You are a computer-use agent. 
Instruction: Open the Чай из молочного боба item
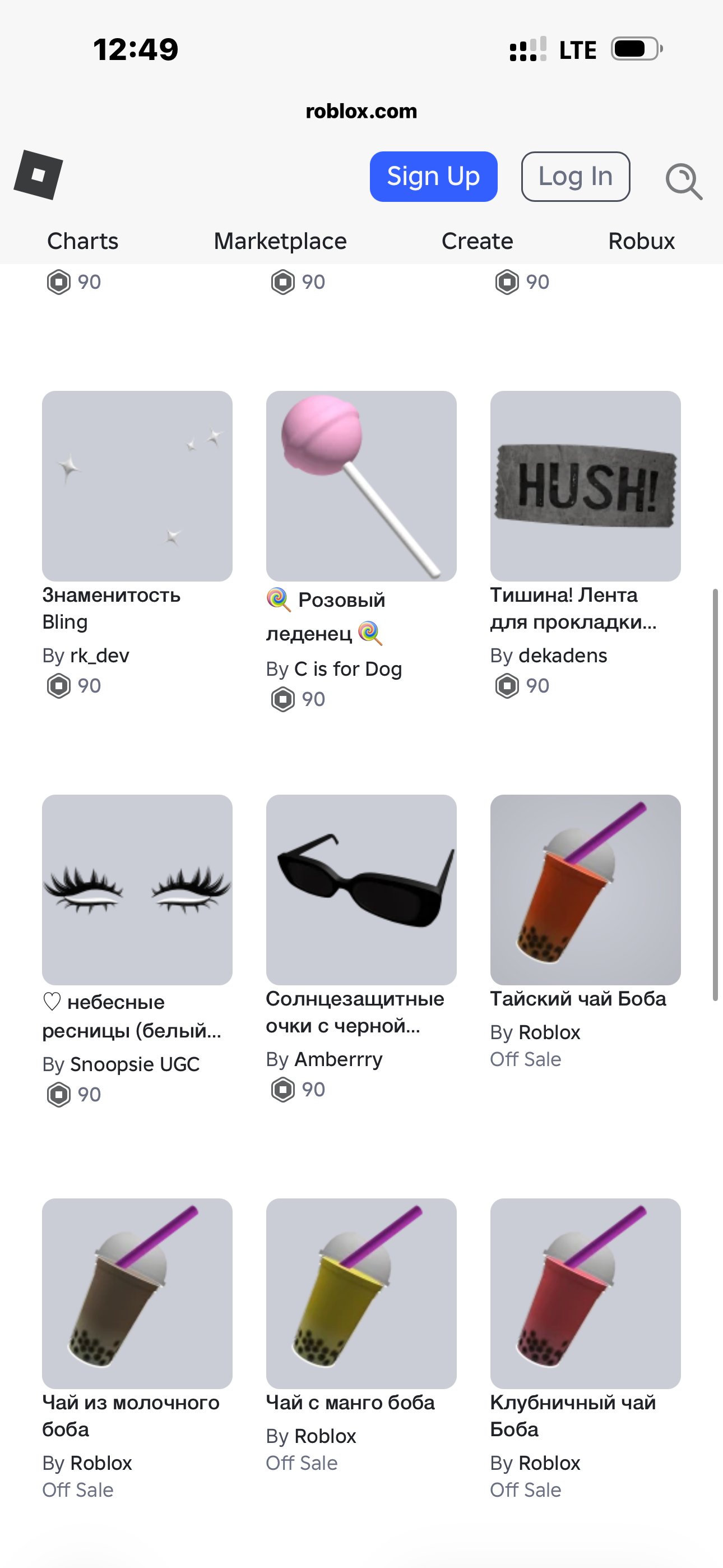[137, 1293]
